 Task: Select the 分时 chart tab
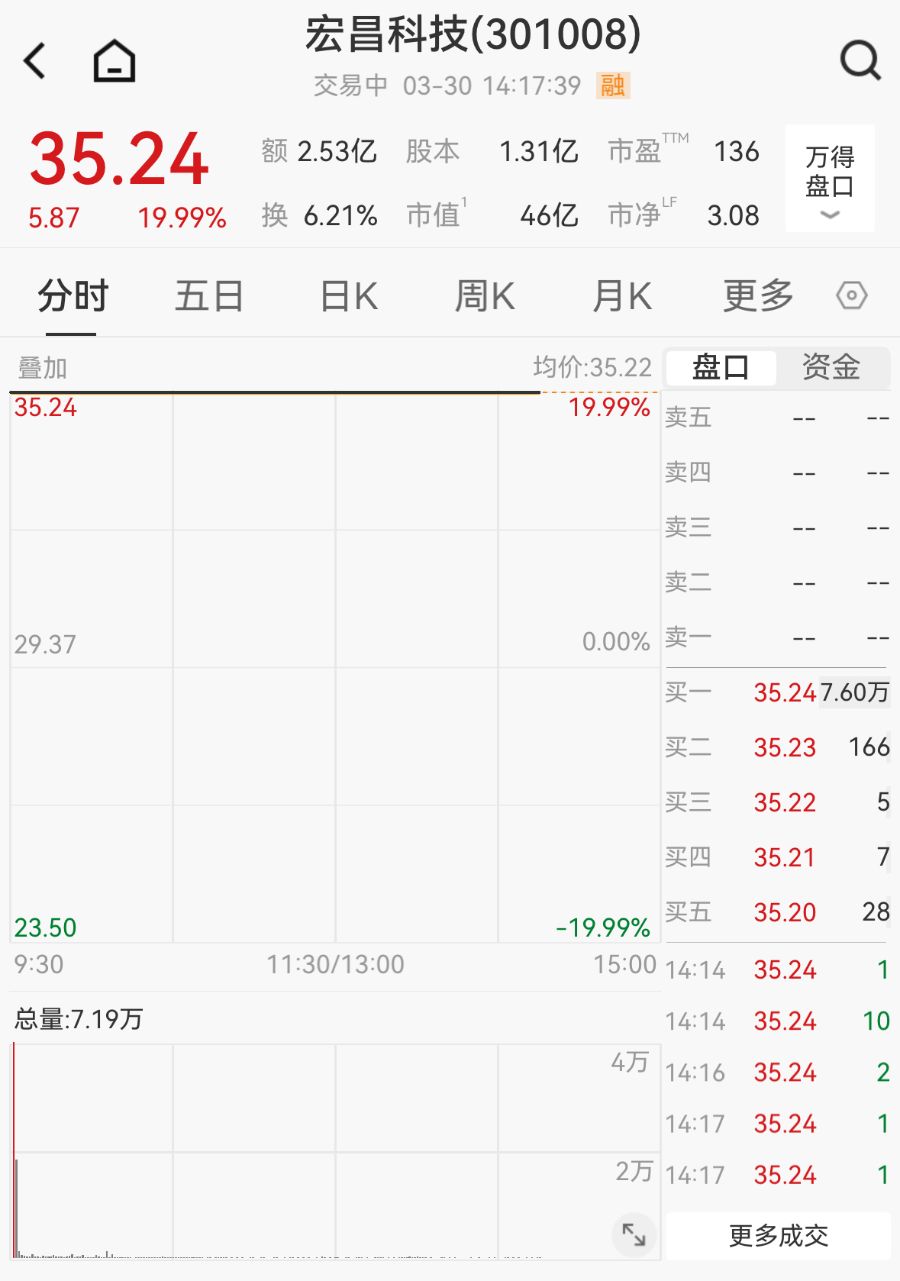(x=72, y=297)
